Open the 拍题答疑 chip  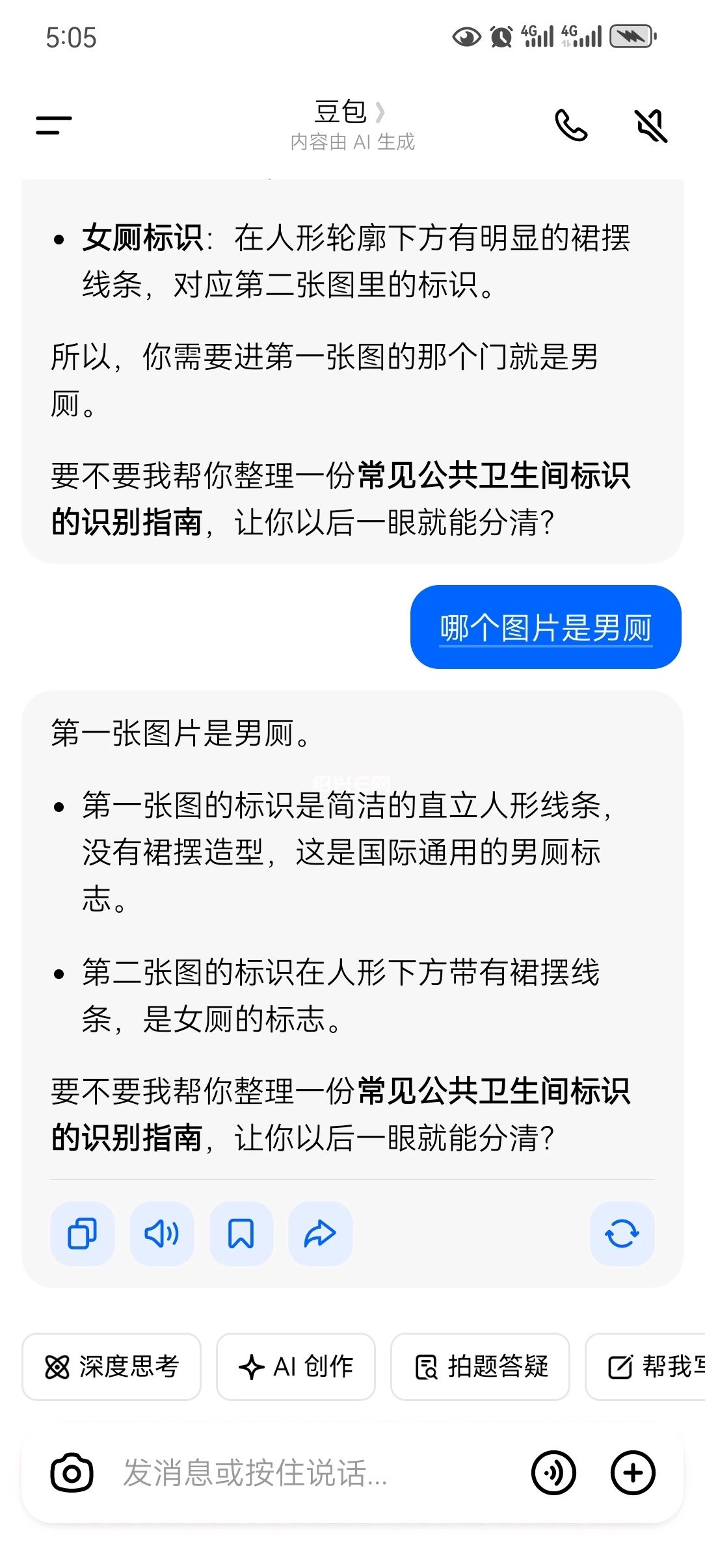[x=480, y=1366]
